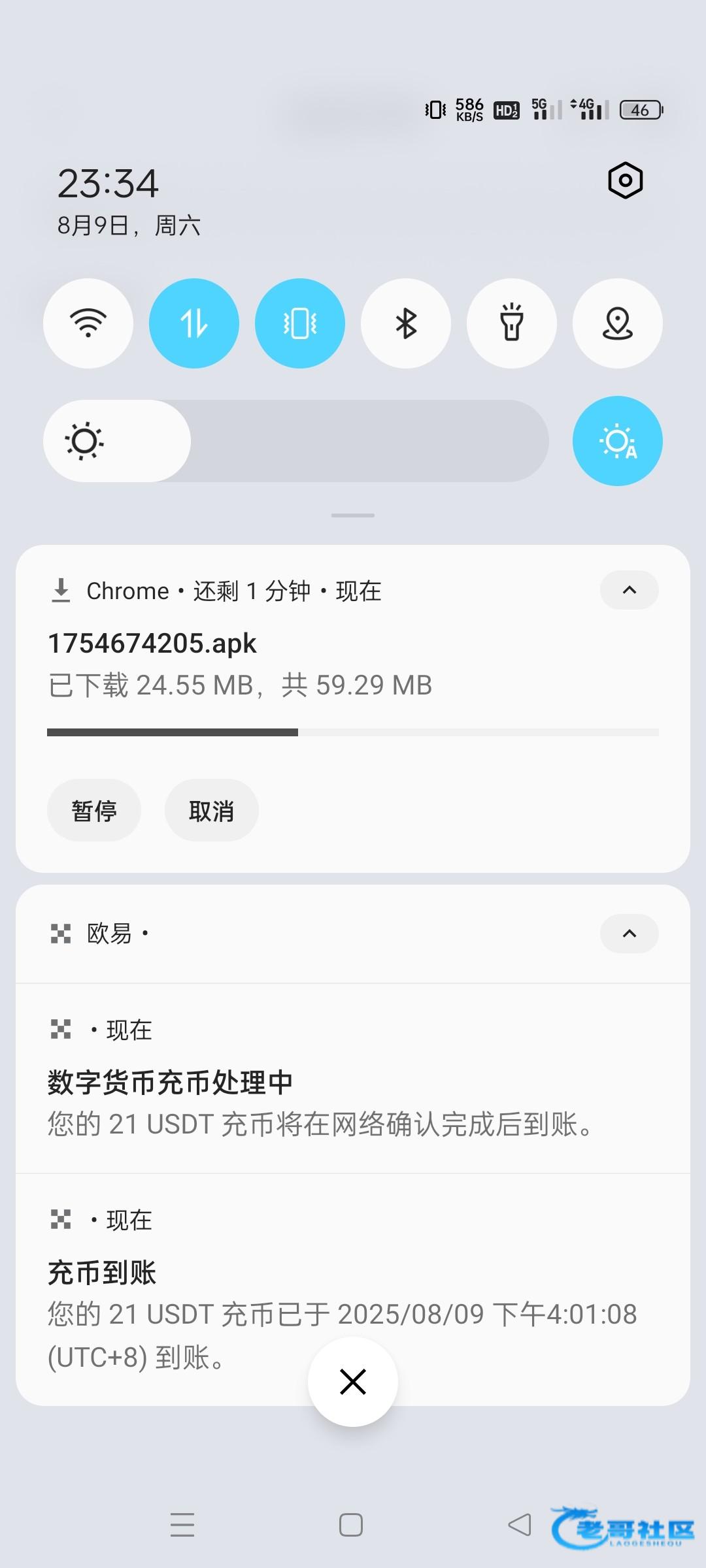Image resolution: width=706 pixels, height=1568 pixels.
Task: Turn off mobile data toggle
Action: coord(194,323)
